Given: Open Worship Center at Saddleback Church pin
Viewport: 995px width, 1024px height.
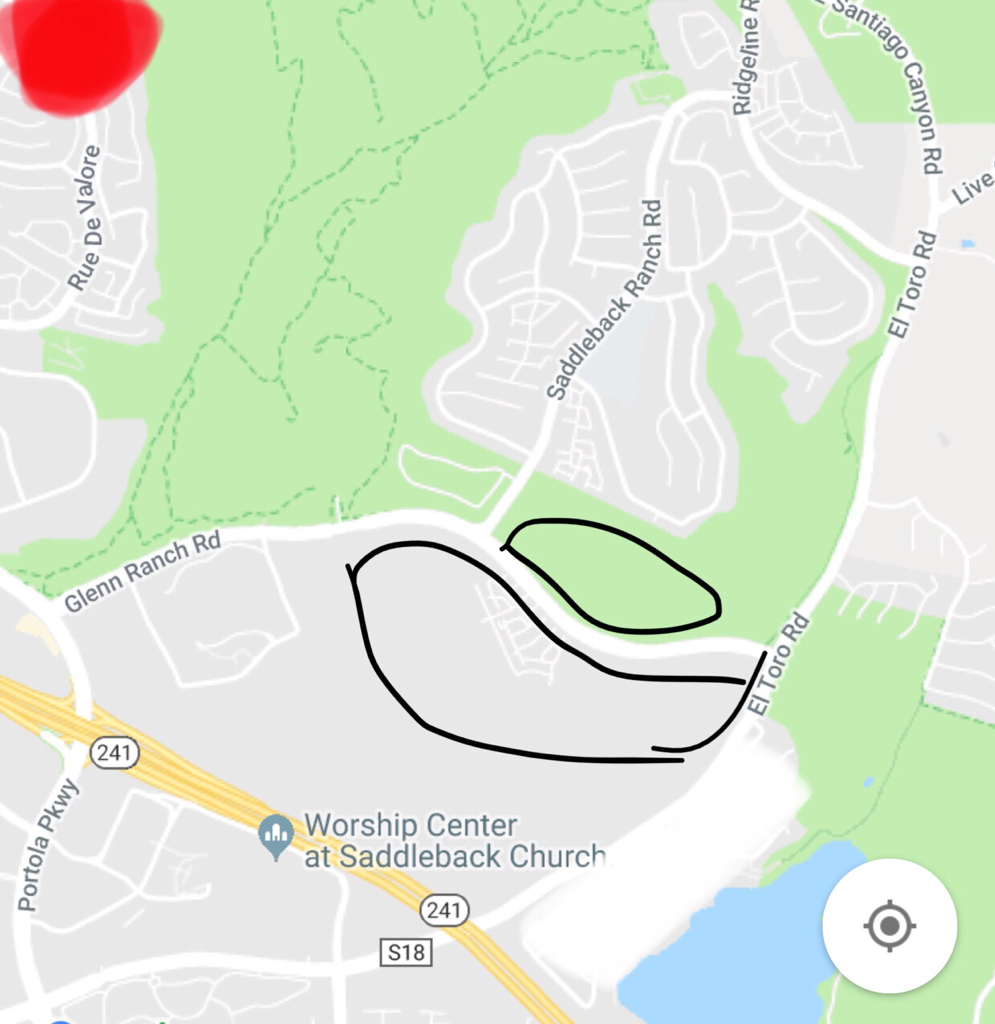Looking at the screenshot, I should [x=276, y=837].
